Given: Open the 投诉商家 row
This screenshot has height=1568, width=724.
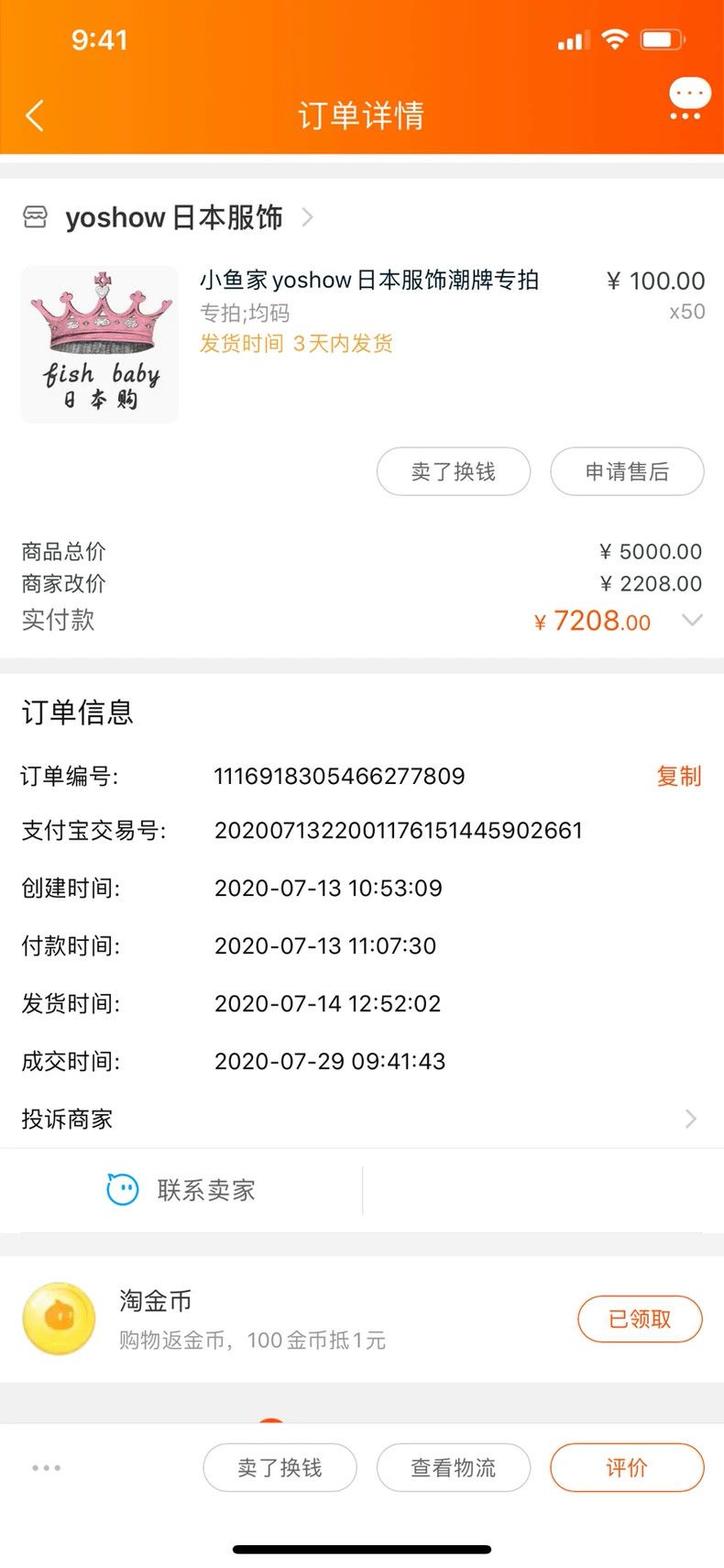Looking at the screenshot, I should pyautogui.click(x=362, y=1119).
